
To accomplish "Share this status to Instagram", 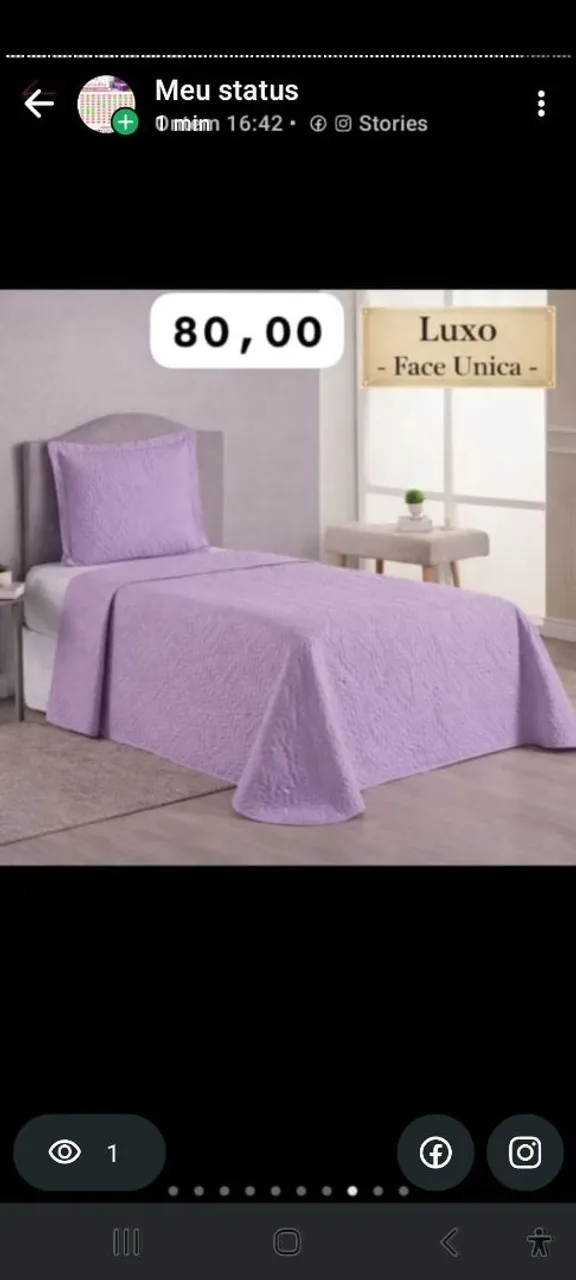I will [525, 1153].
